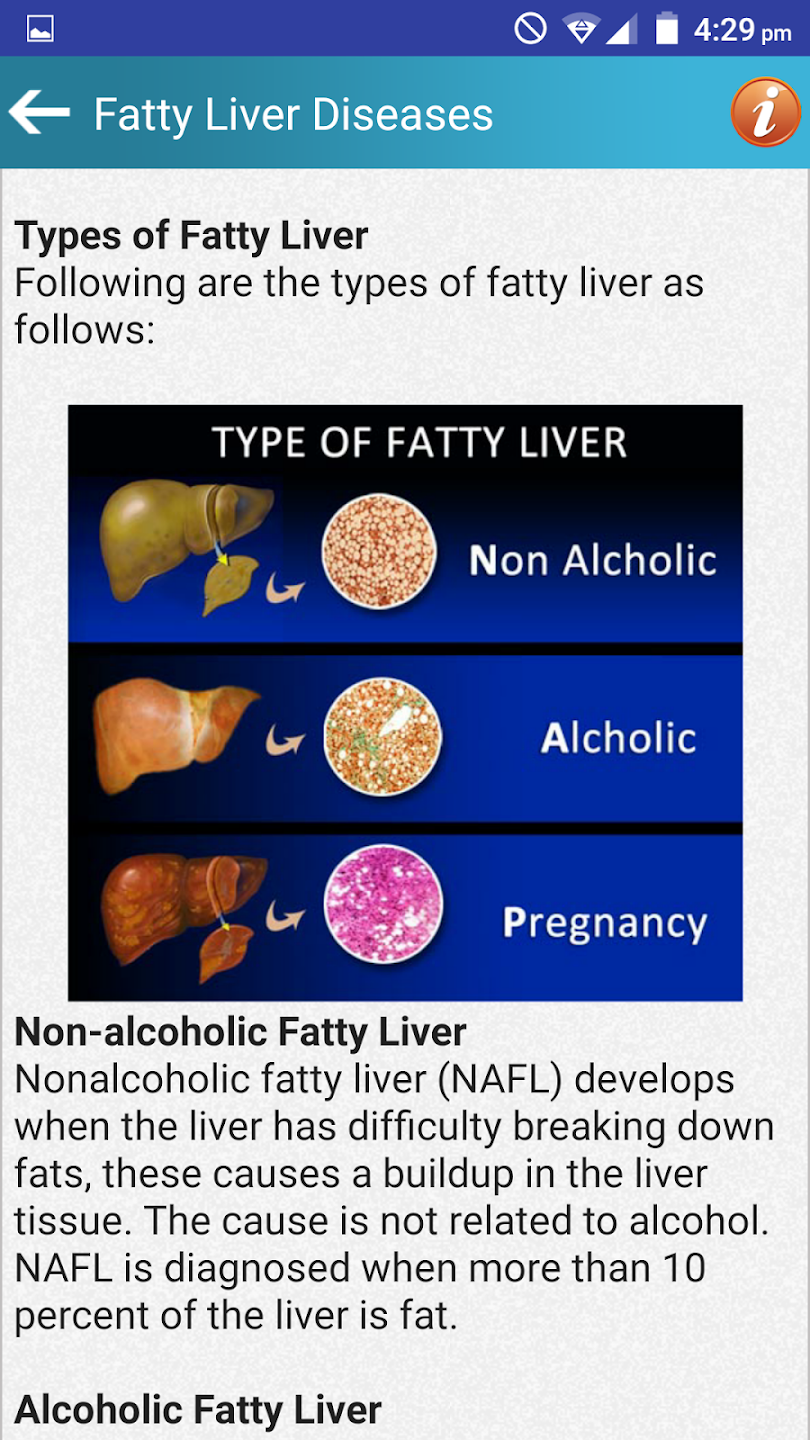The height and width of the screenshot is (1440, 810).
Task: Go back using the arrow
Action: [40, 113]
